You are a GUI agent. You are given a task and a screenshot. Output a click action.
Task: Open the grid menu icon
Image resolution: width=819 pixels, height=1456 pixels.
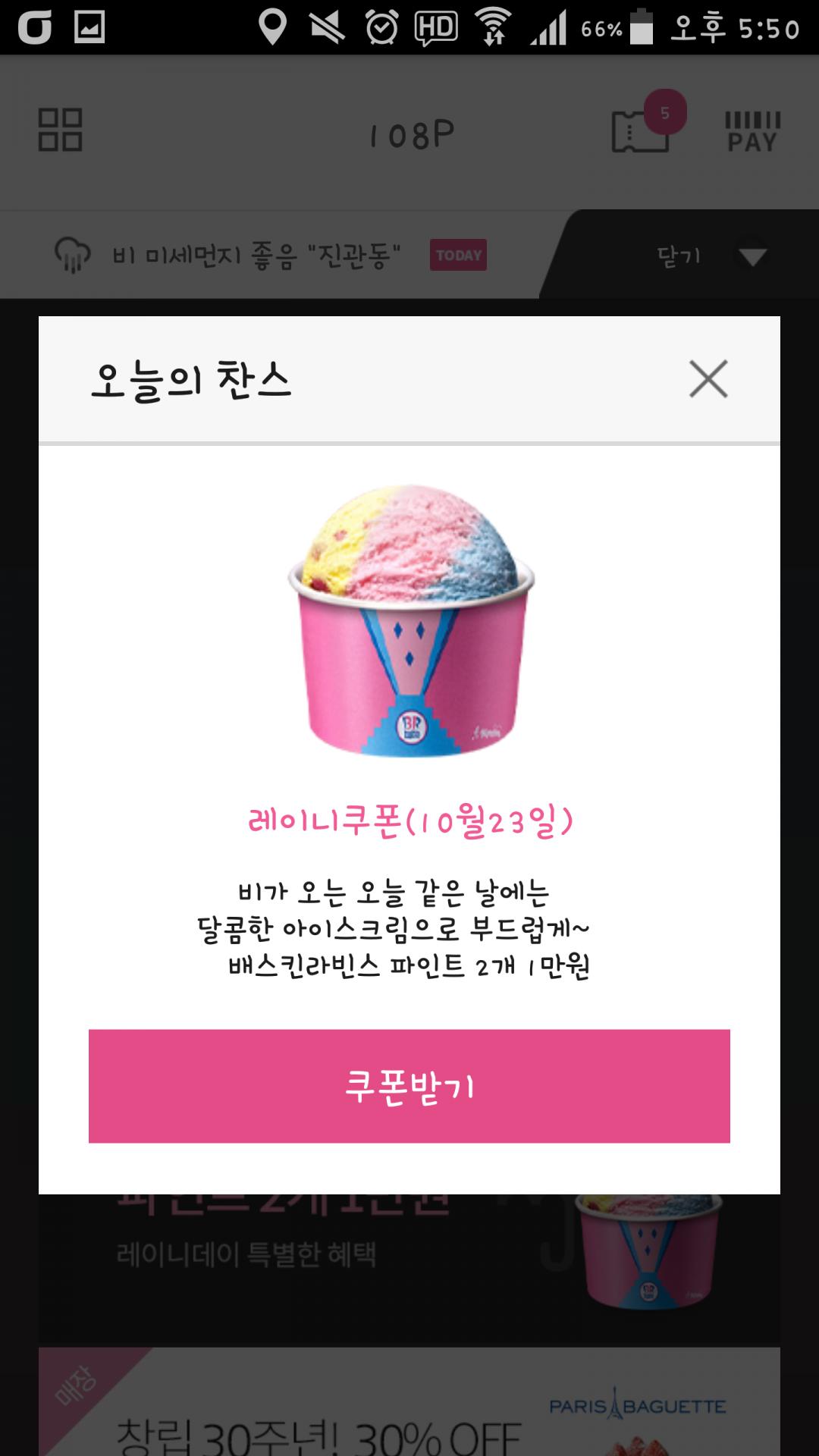[60, 130]
